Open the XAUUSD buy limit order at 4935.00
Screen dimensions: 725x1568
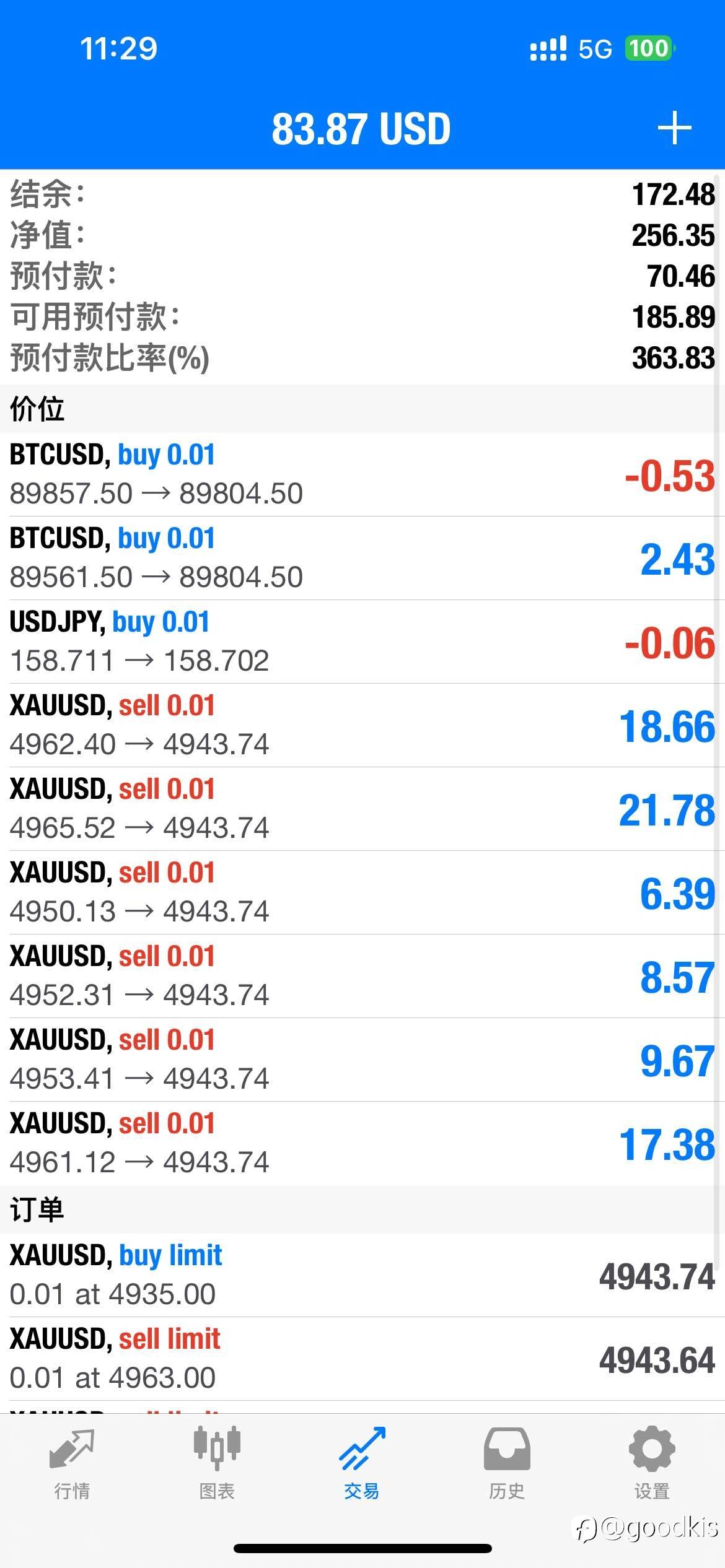[362, 1275]
